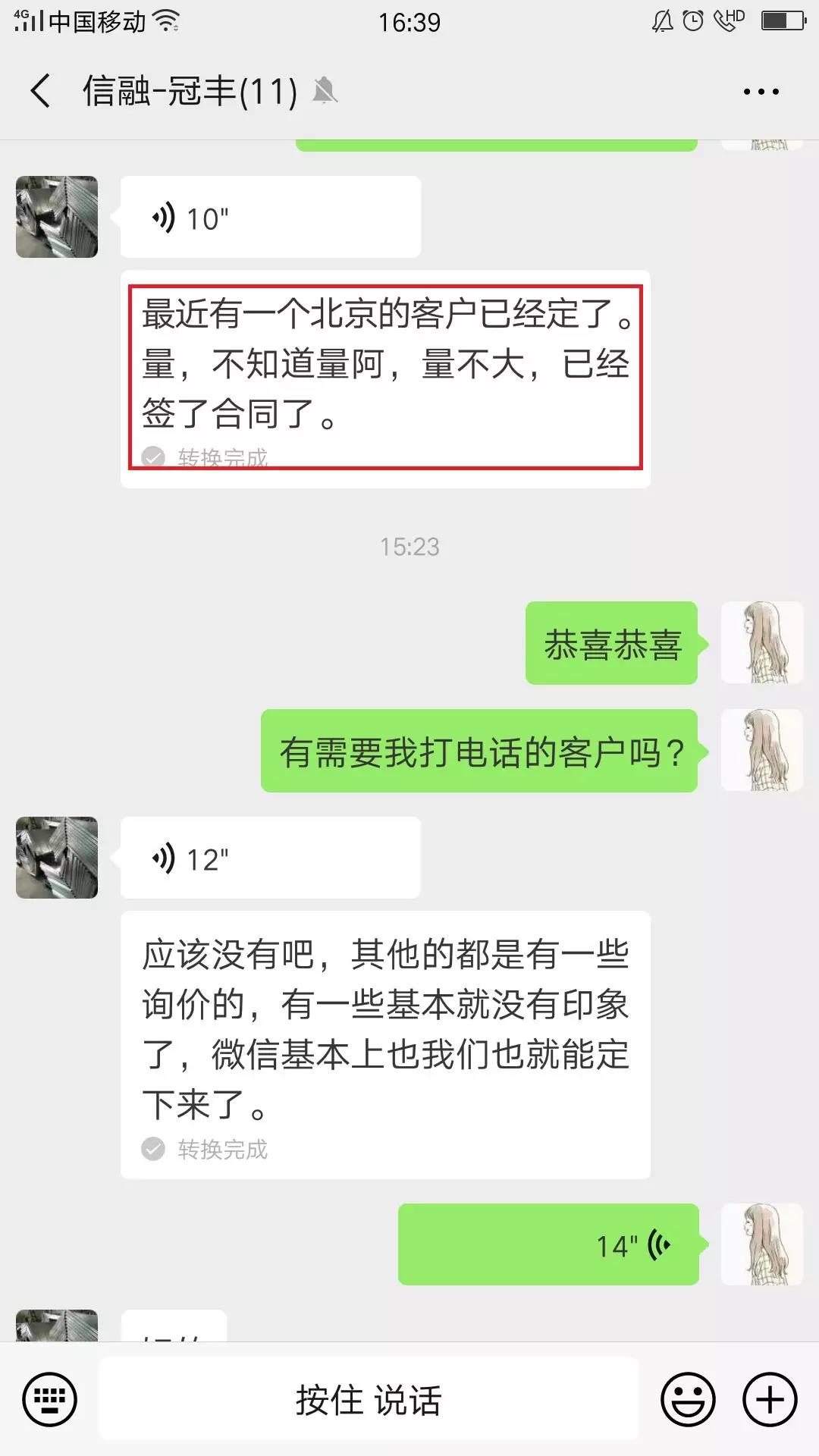Tap the 按住 说话 hold-to-talk button
The image size is (819, 1456).
coord(369,1399)
